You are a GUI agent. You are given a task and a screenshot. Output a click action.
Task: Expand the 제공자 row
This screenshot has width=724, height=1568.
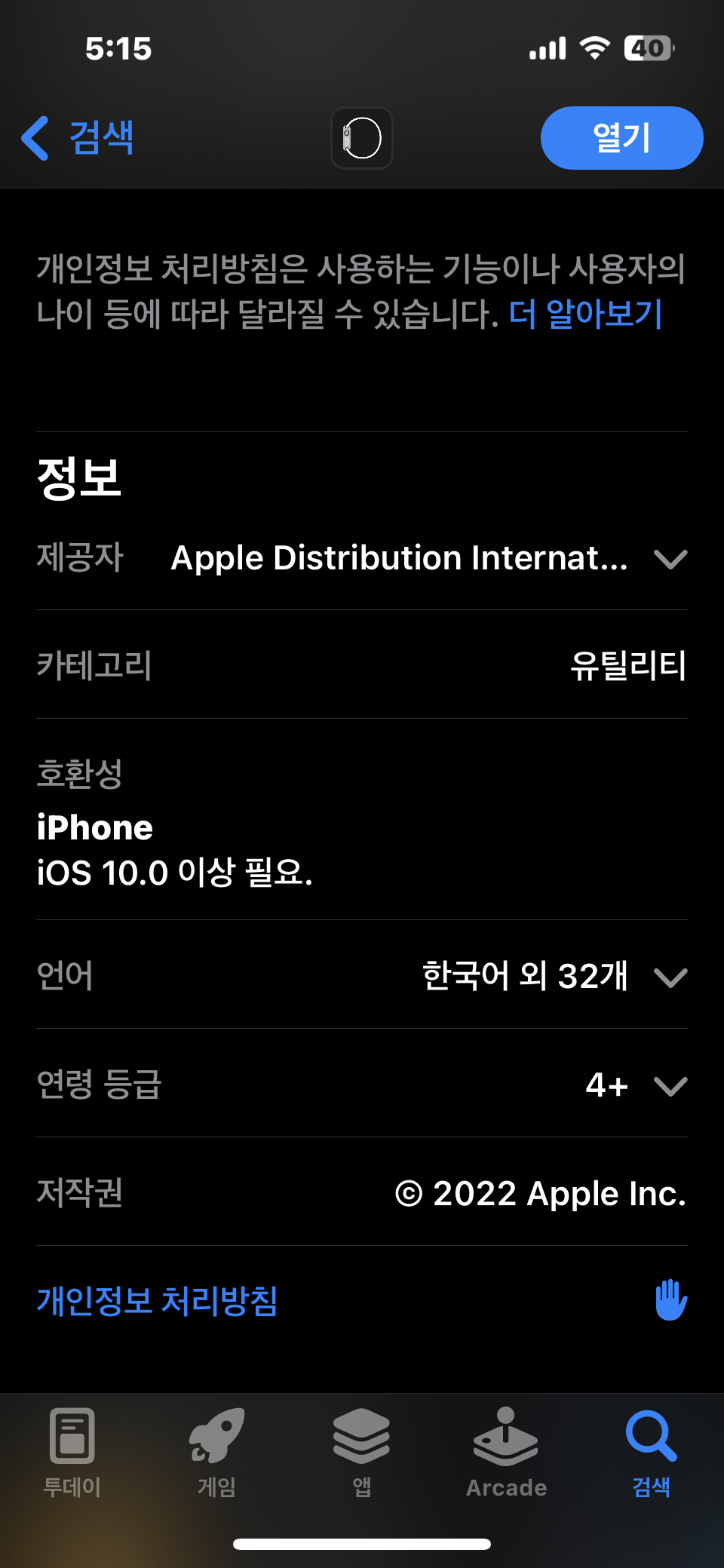point(670,559)
